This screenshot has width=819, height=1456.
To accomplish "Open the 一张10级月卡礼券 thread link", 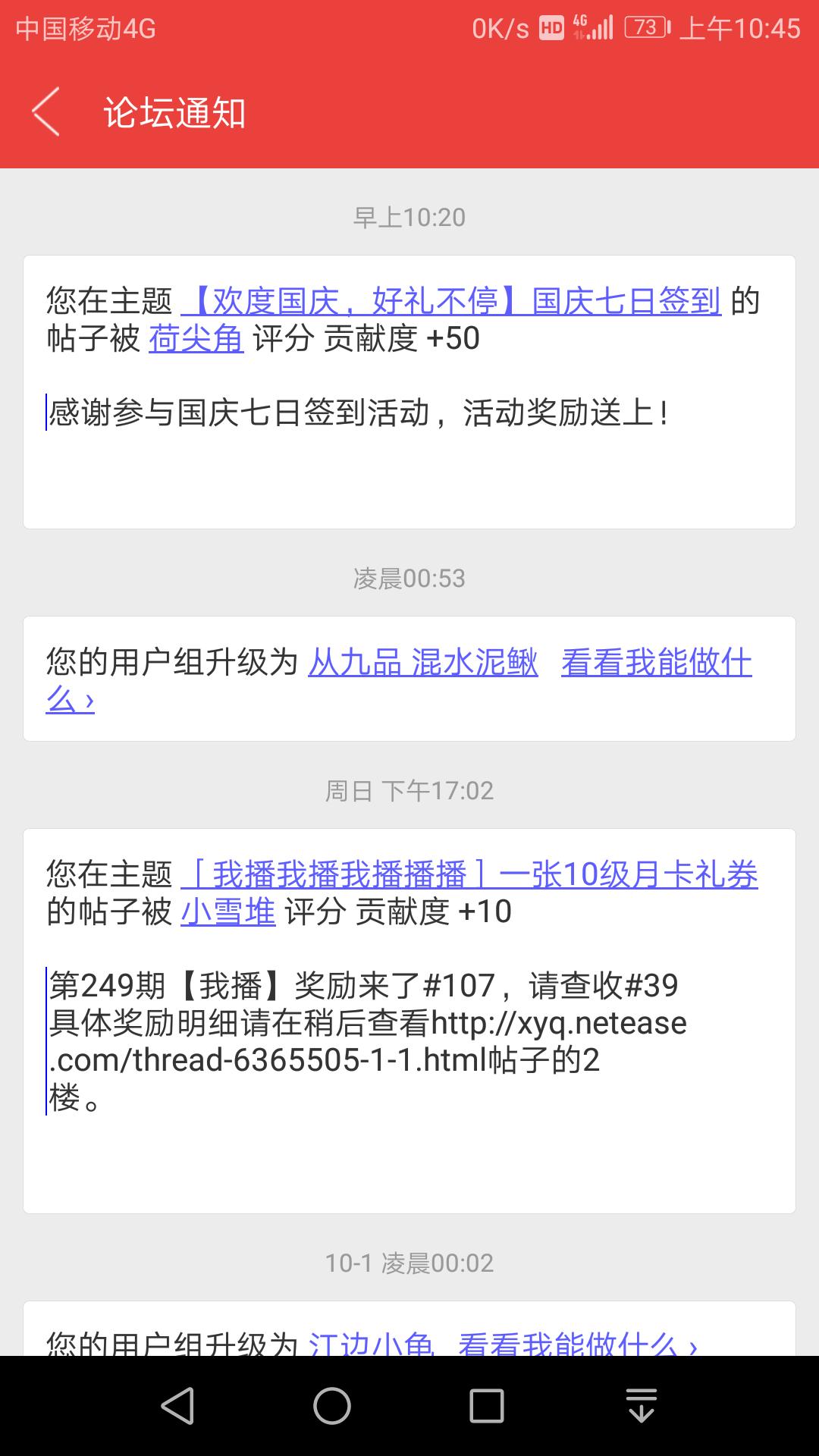I will 469,874.
